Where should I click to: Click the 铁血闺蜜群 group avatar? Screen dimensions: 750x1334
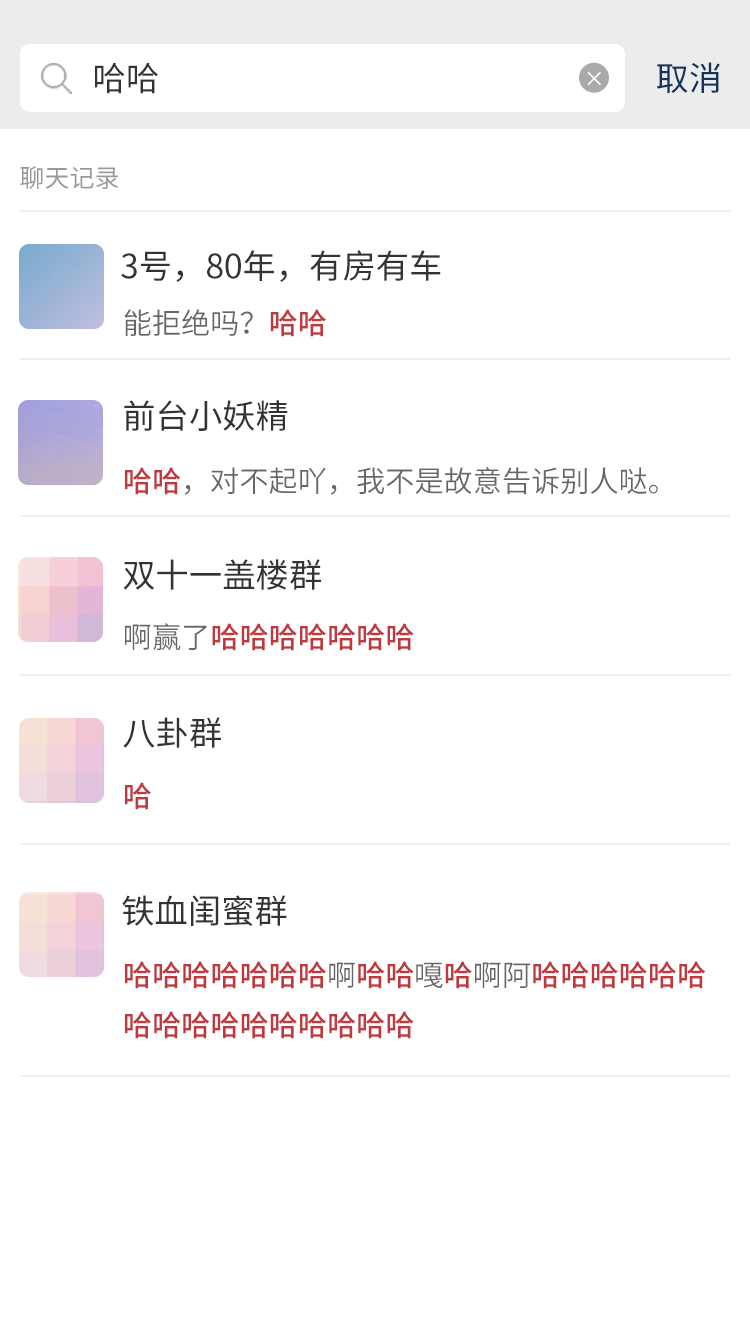[61, 934]
